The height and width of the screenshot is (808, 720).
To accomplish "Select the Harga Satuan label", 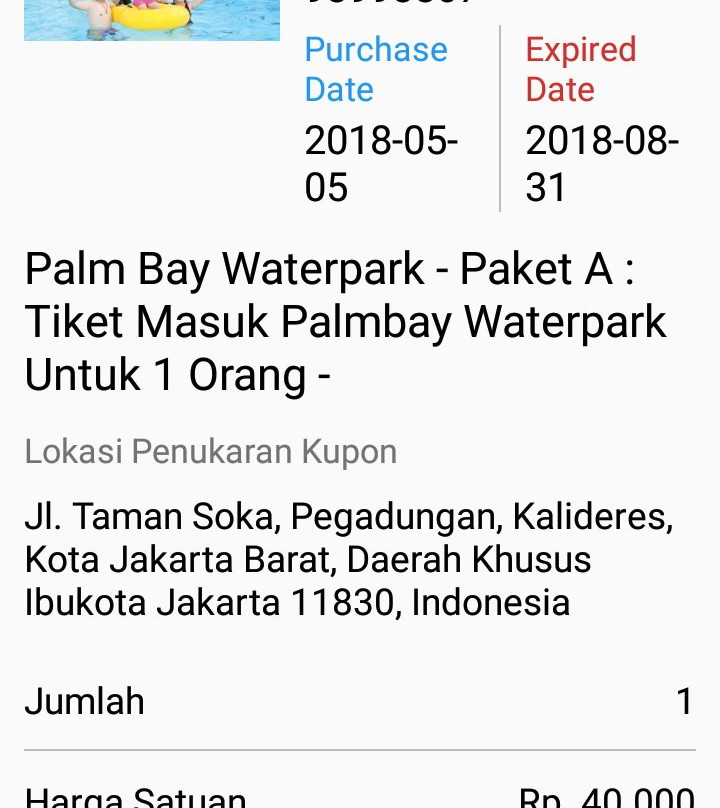I will 135,795.
